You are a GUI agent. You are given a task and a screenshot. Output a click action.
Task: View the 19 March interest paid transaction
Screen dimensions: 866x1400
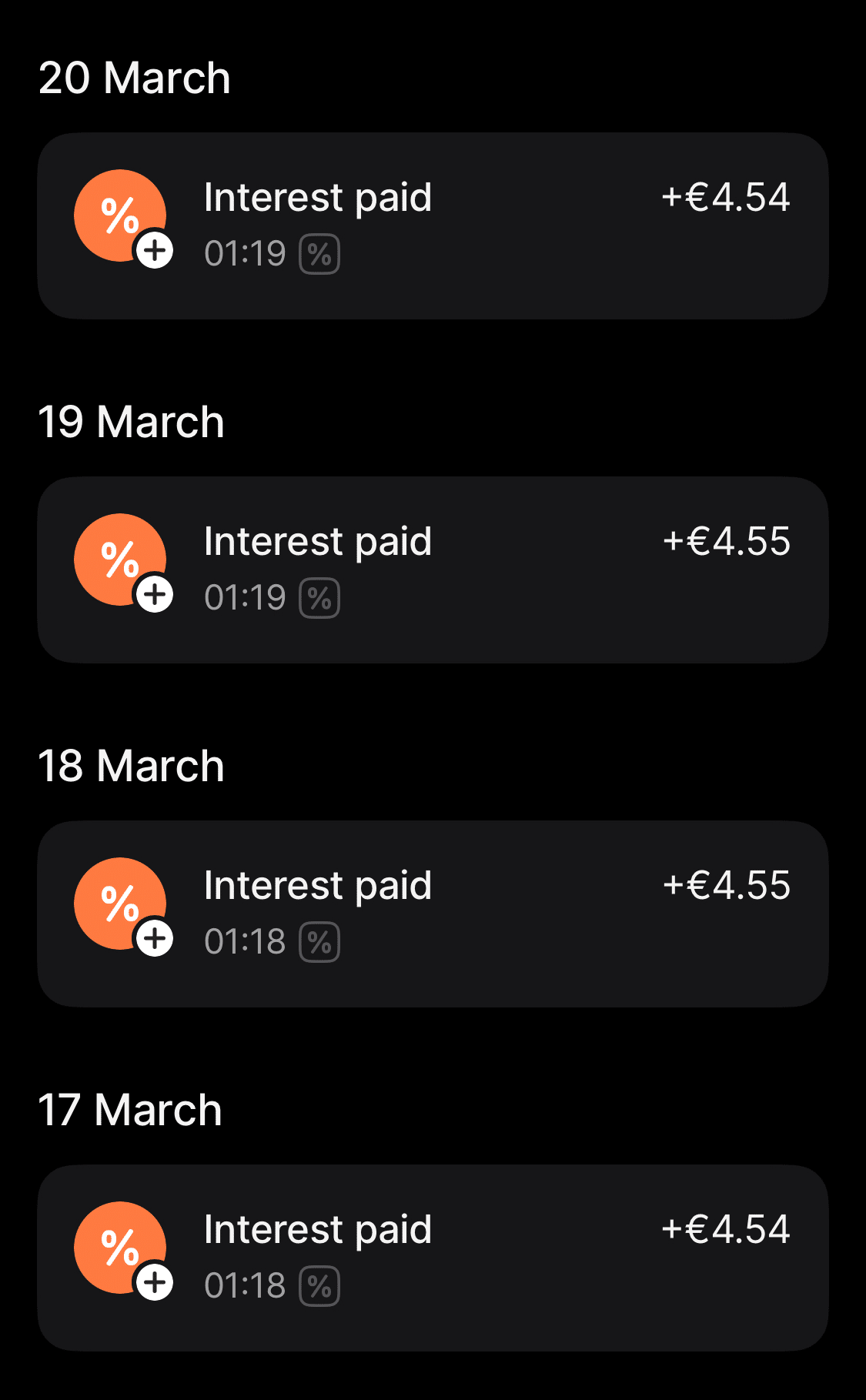(433, 570)
